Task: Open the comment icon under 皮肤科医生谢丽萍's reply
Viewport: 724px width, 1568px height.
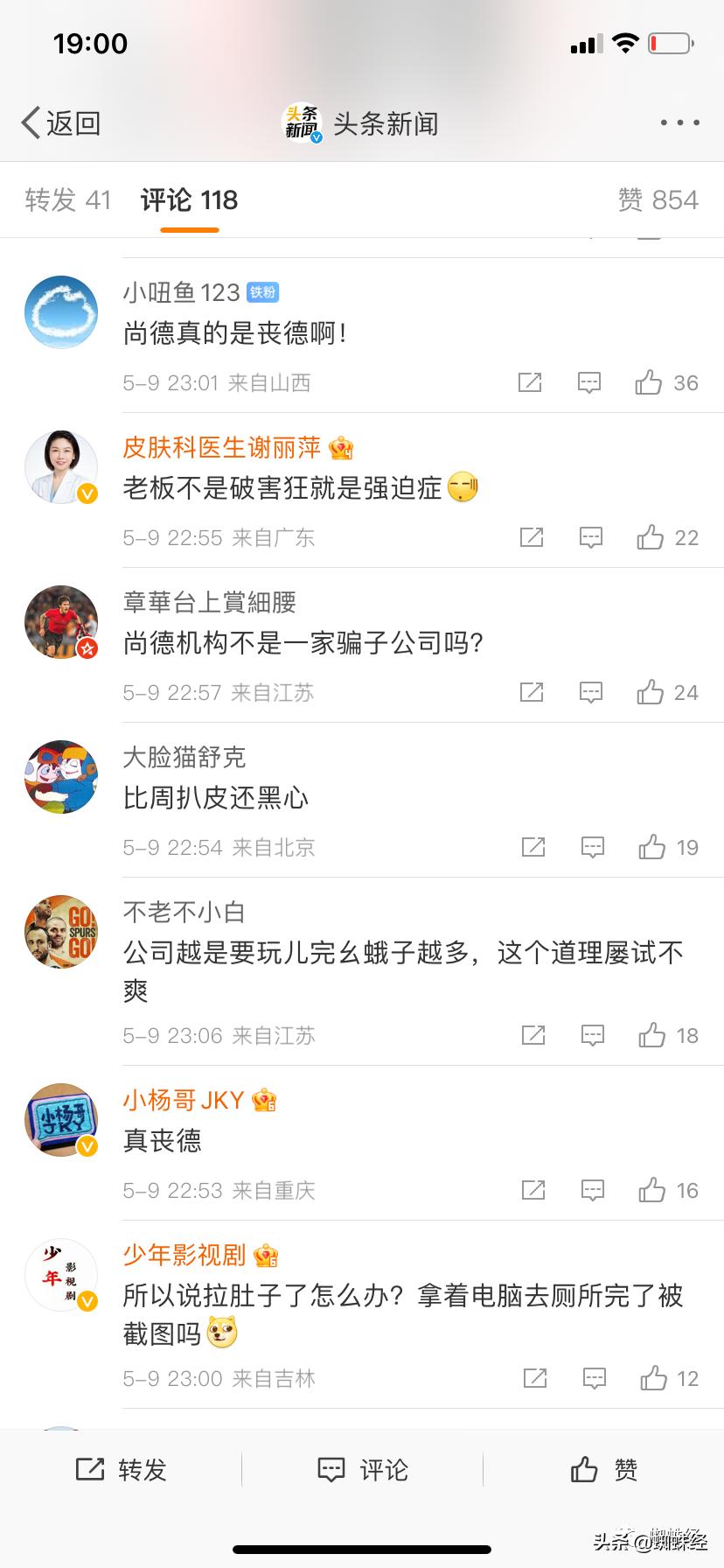Action: tap(590, 536)
